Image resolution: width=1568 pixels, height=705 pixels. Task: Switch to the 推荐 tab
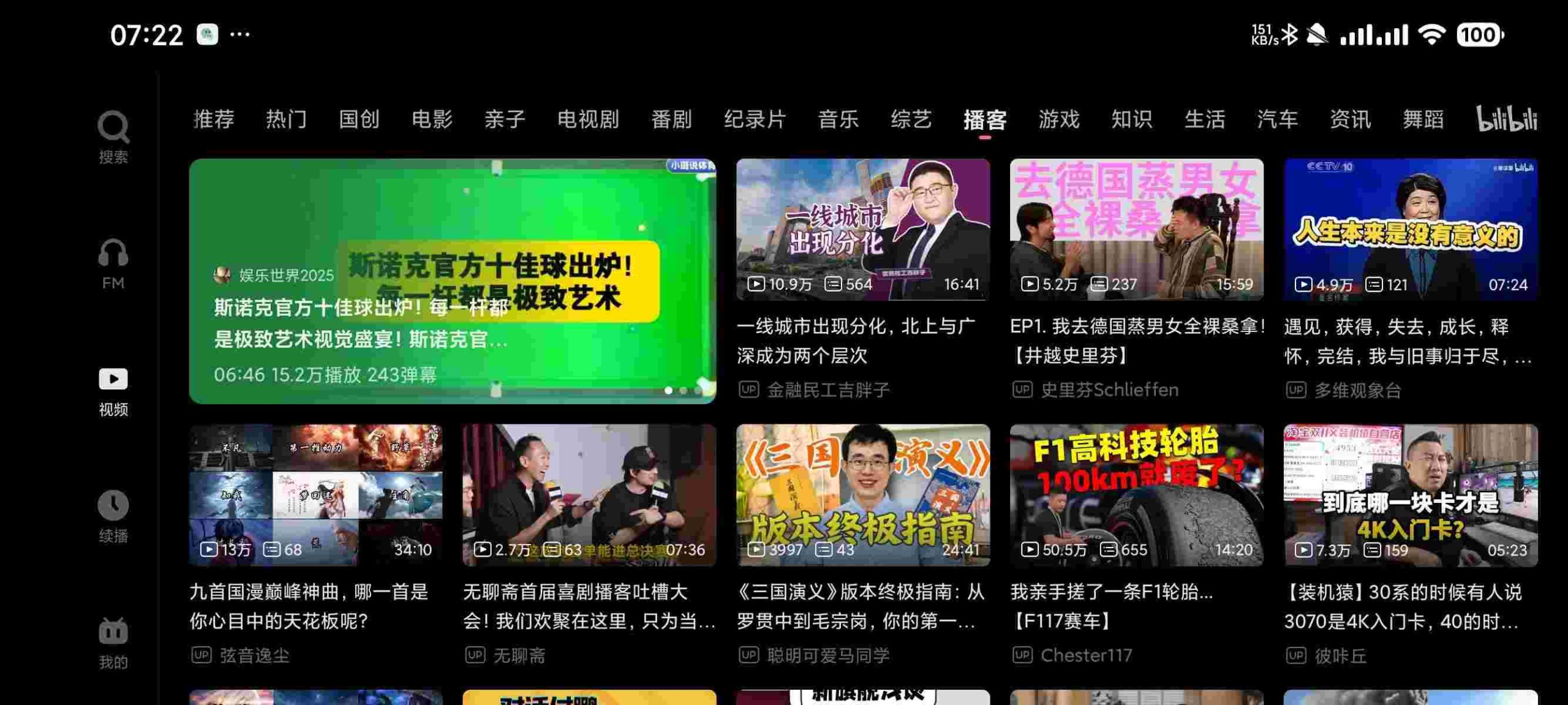pos(214,119)
